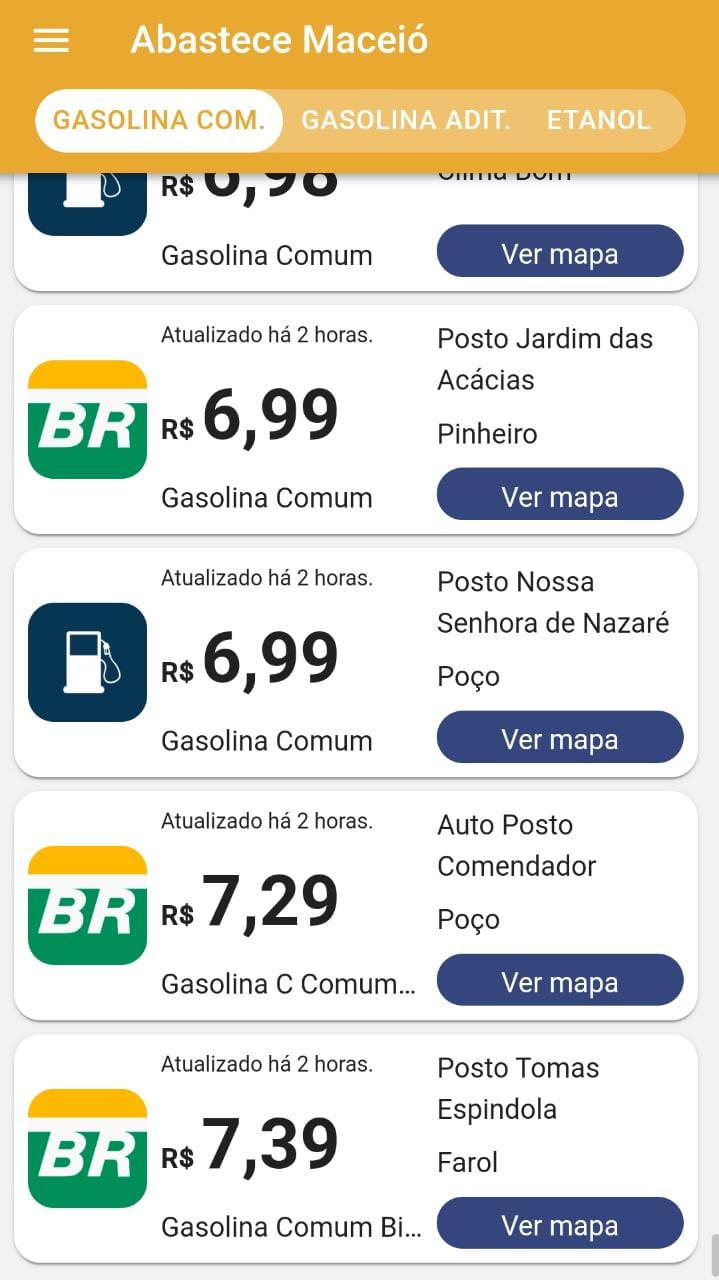View map for Posto Nossa Senhora de Nazaré
Image resolution: width=719 pixels, height=1280 pixels.
tap(560, 738)
